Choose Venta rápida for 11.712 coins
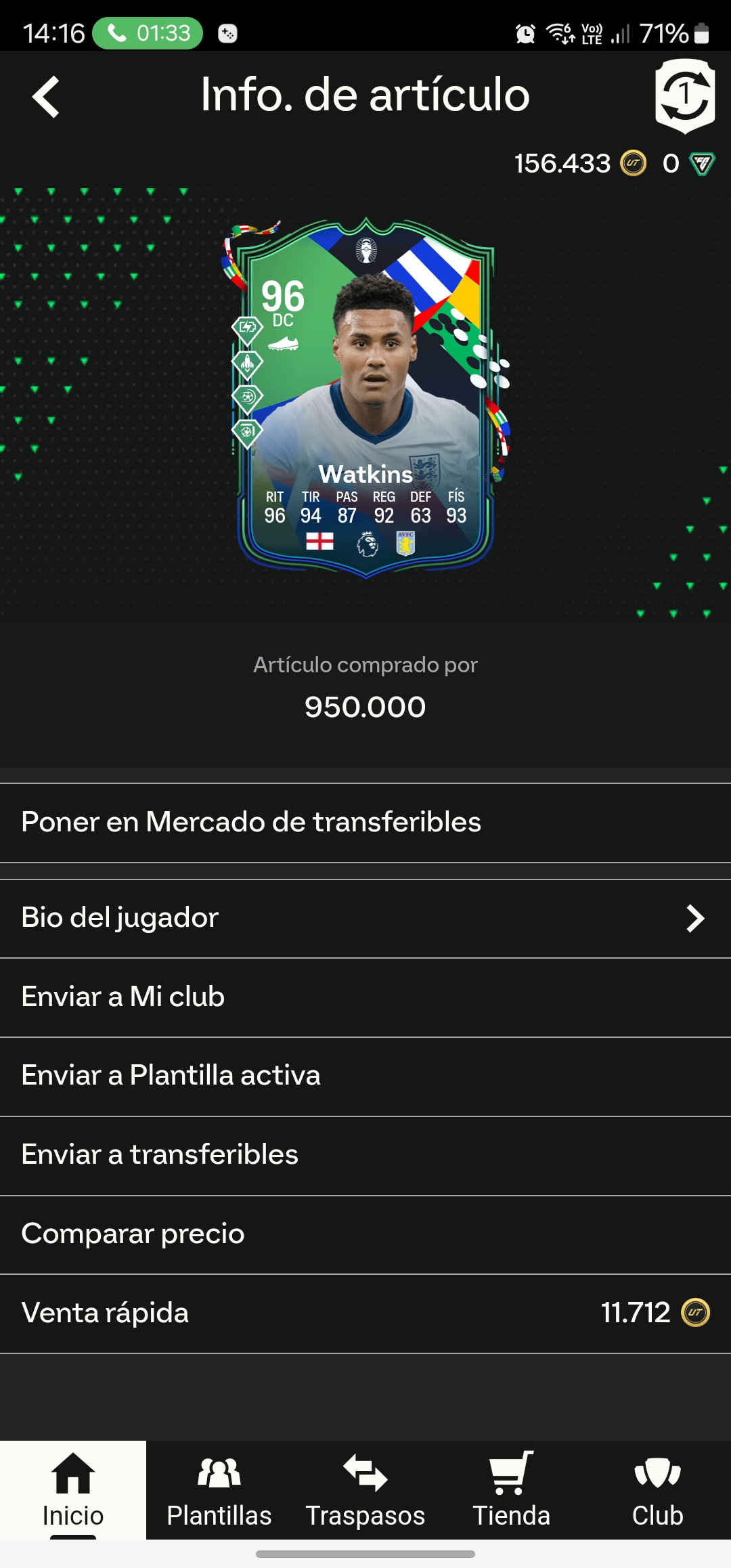The height and width of the screenshot is (1568, 731). [x=365, y=1313]
